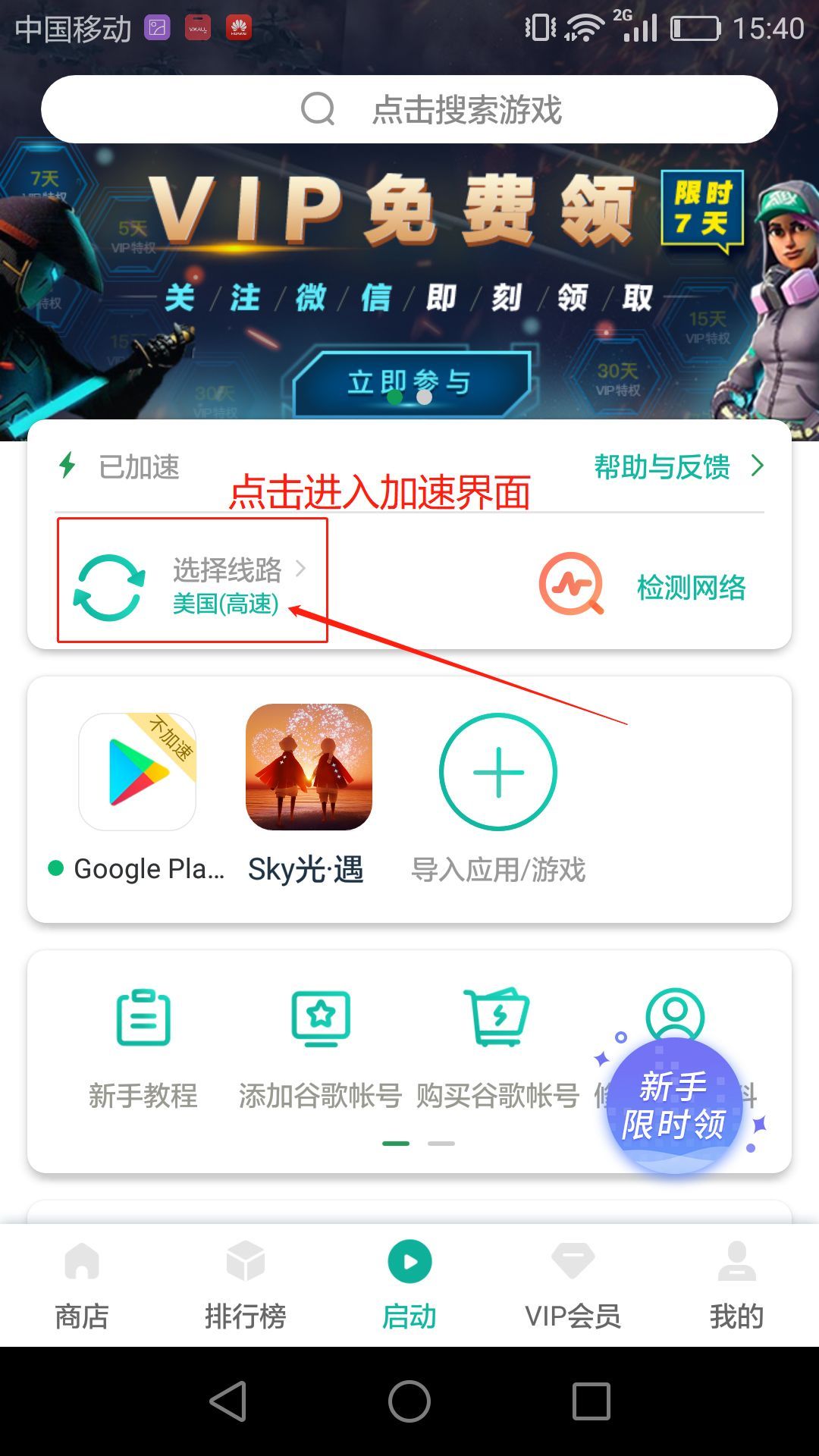819x1456 pixels.
Task: Tap the 点击搜索游戏 search box
Action: 409,109
